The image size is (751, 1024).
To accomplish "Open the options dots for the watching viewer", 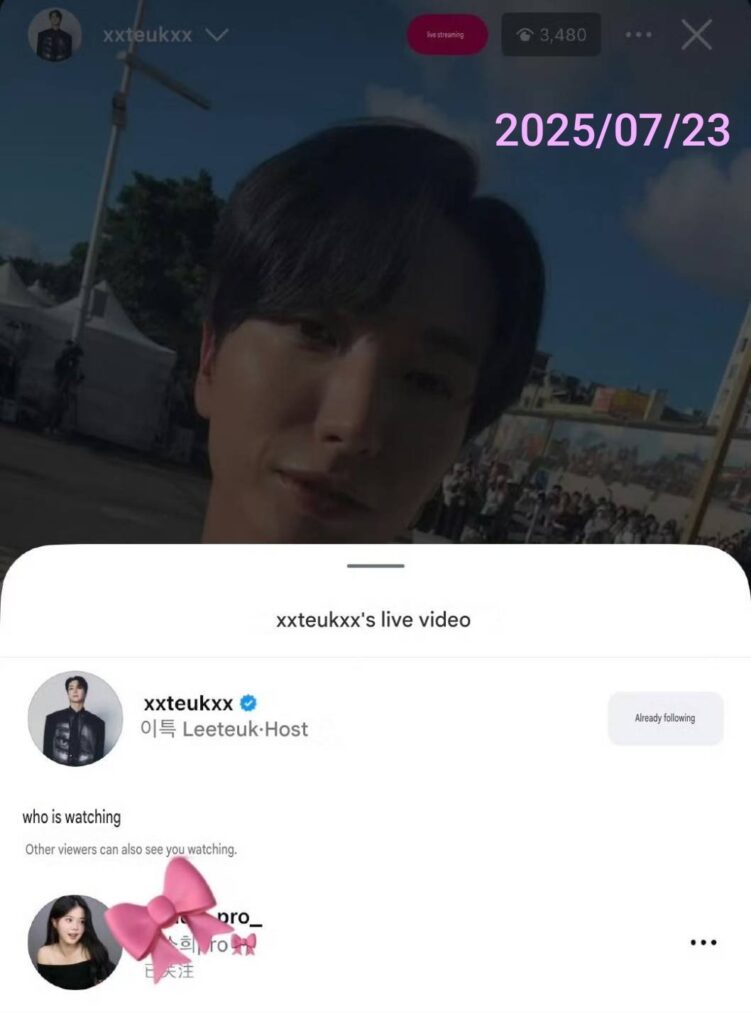I will pyautogui.click(x=703, y=942).
